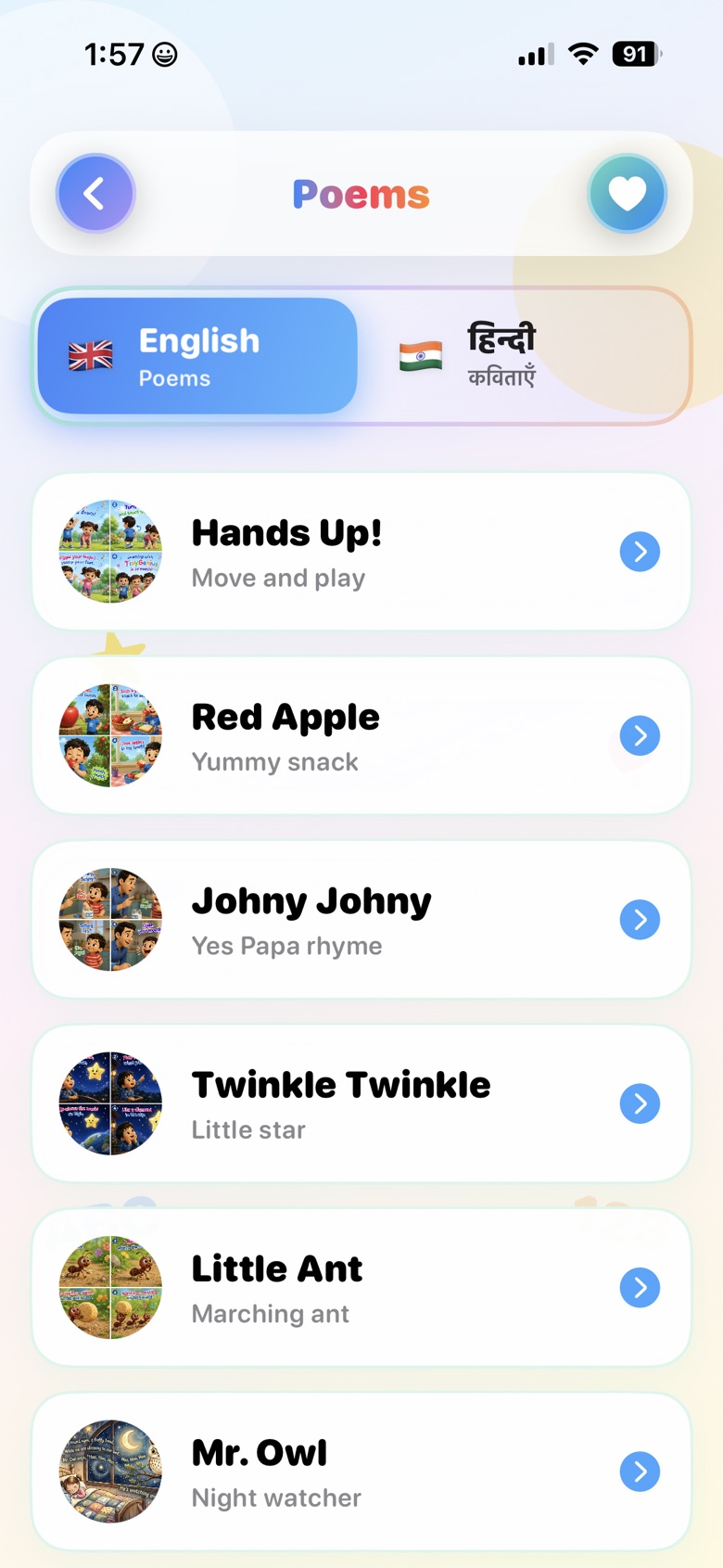The height and width of the screenshot is (1568, 723).
Task: Open the Johny Johny rhyme
Action: pos(361,920)
